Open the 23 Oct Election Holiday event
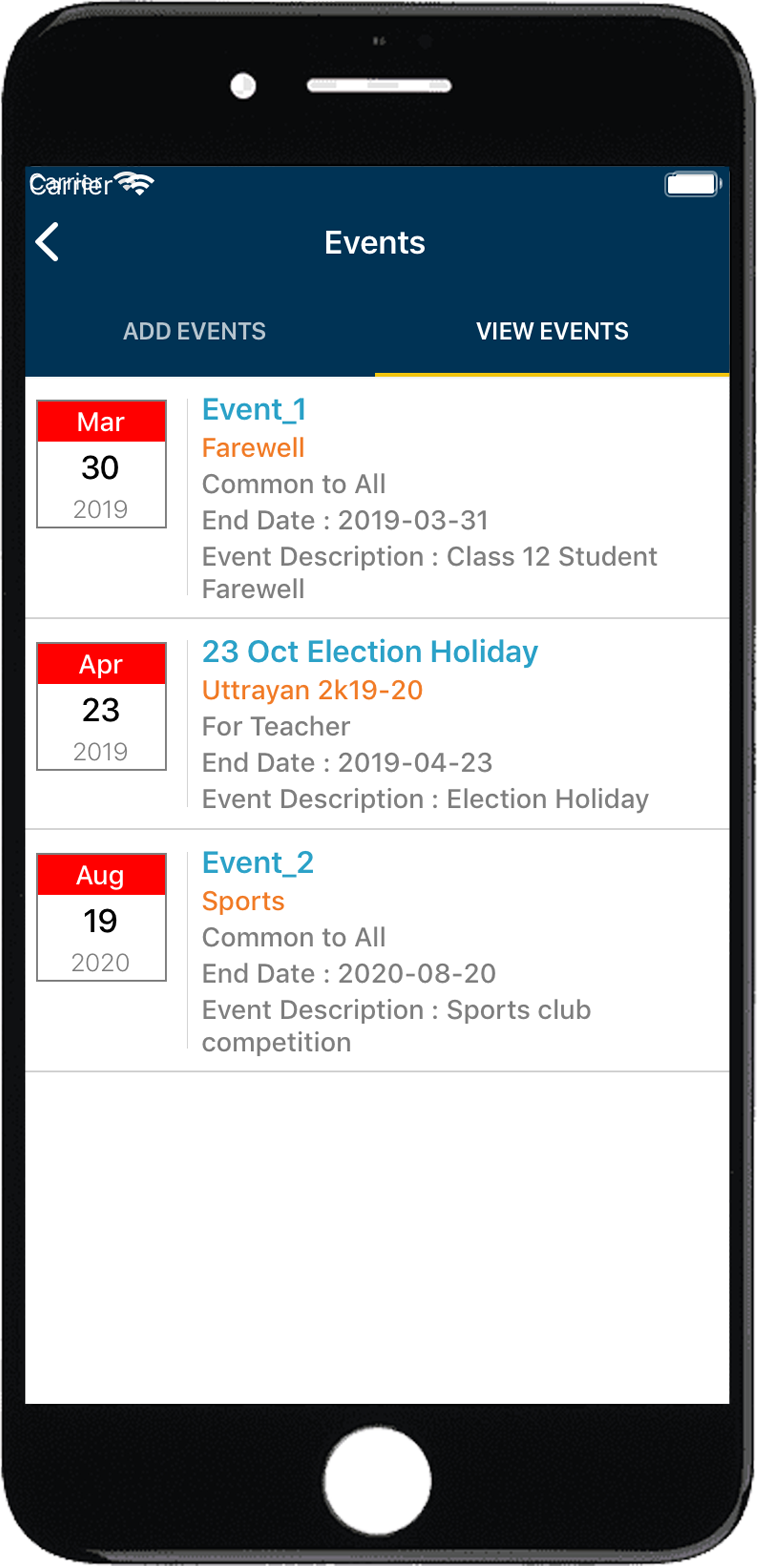The height and width of the screenshot is (1566, 758). click(369, 651)
